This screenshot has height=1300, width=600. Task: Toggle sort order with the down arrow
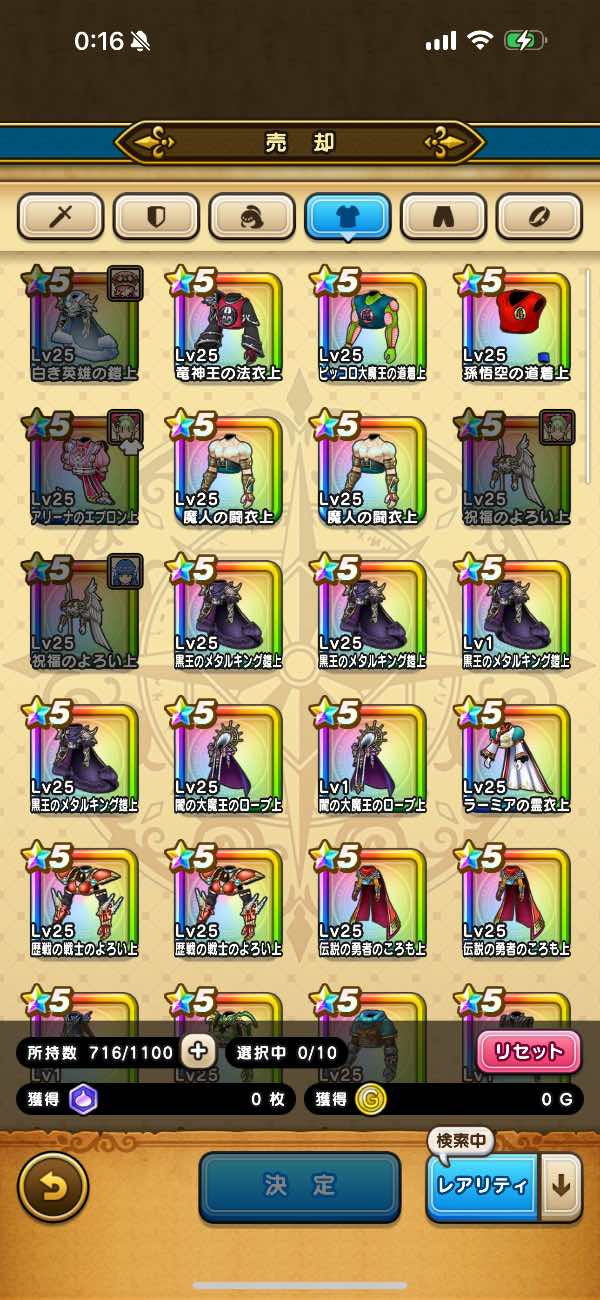tap(561, 1187)
